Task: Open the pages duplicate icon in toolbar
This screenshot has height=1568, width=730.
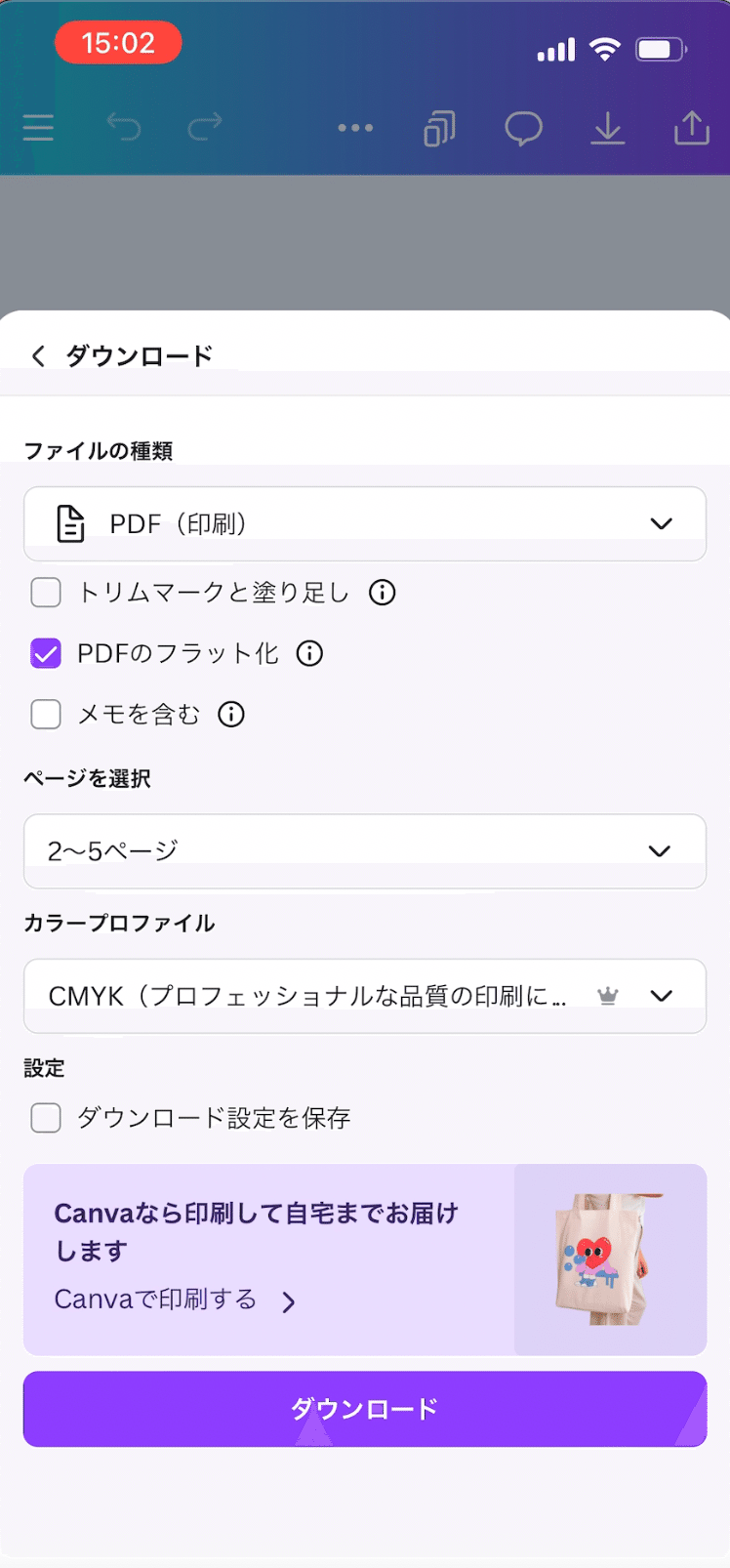Action: click(x=440, y=127)
